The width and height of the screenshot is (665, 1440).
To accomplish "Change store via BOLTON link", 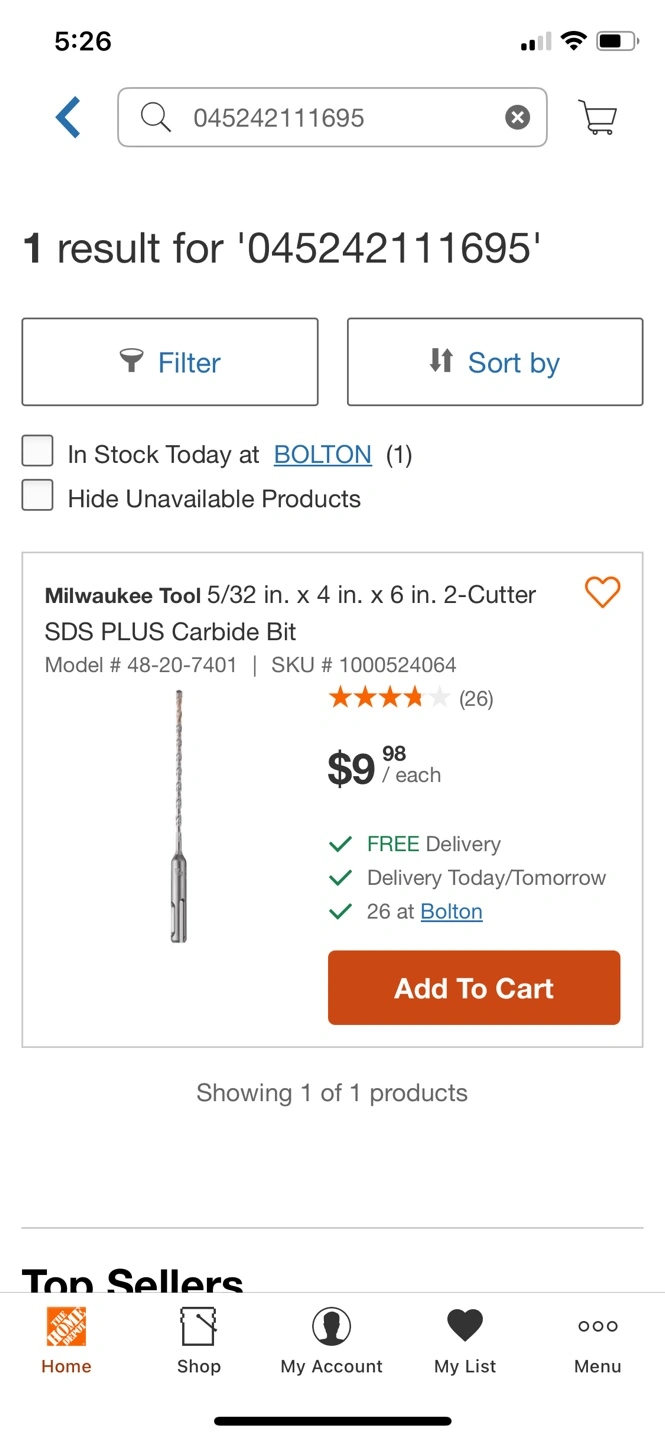I will point(322,454).
